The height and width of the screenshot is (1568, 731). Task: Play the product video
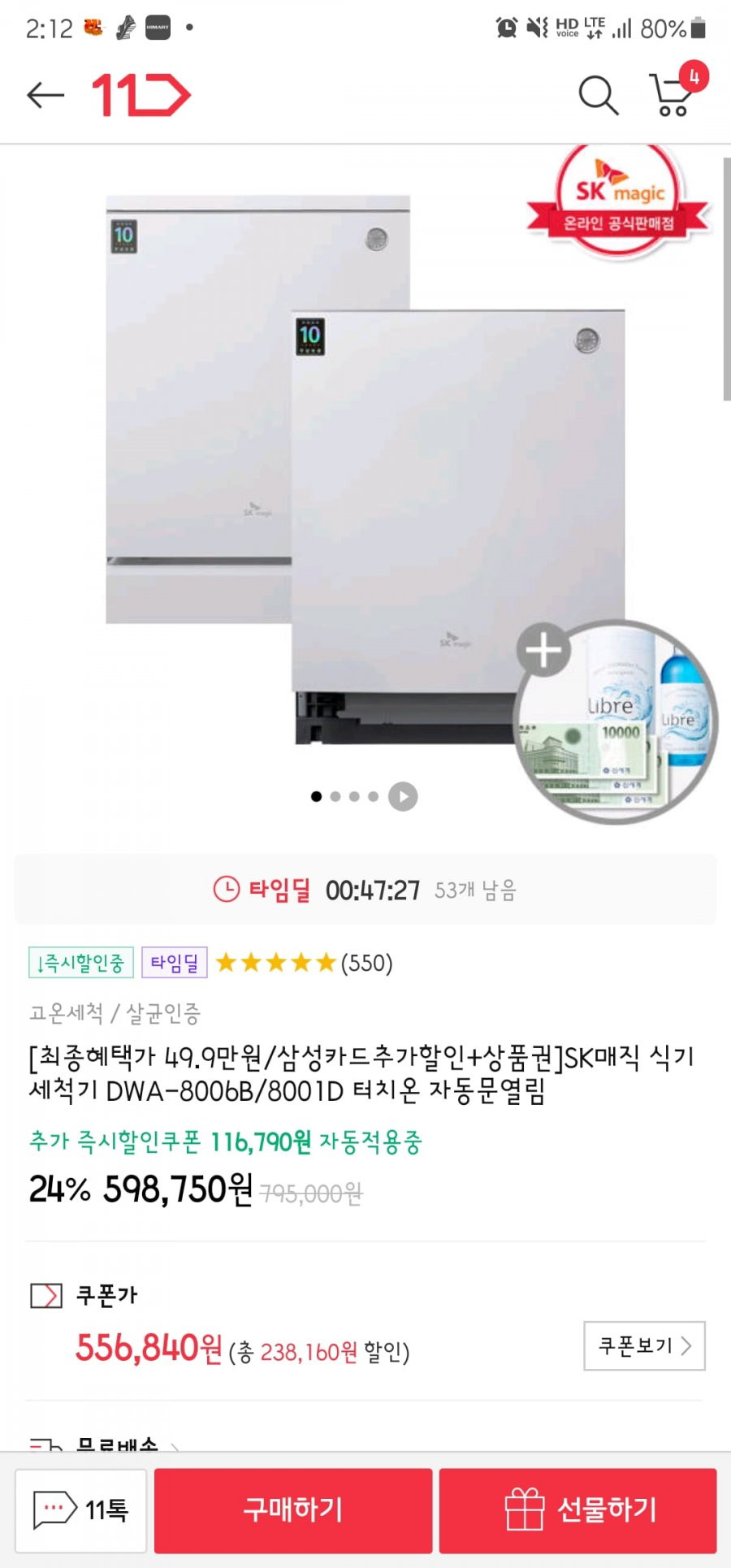tap(403, 796)
